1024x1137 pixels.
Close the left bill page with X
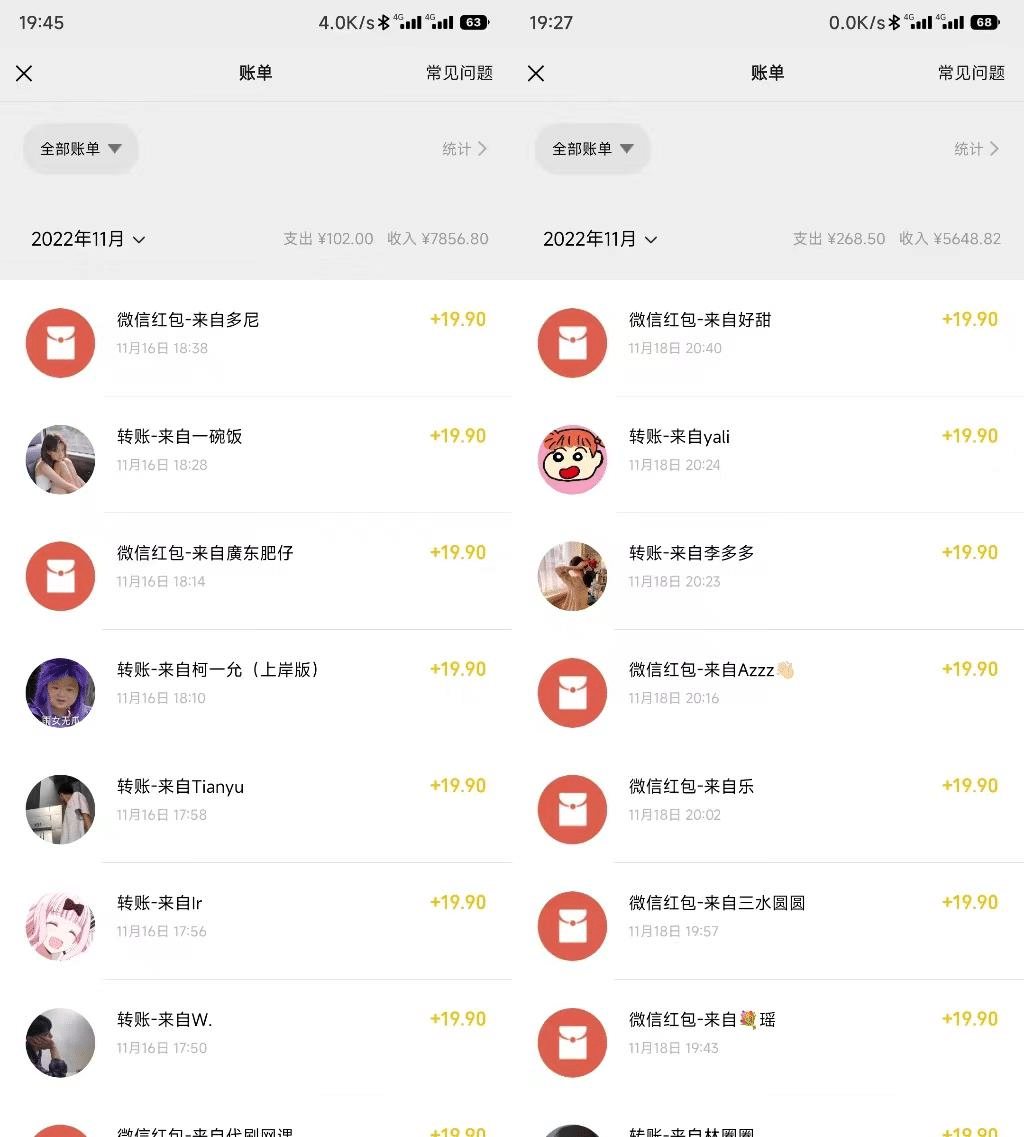coord(24,73)
